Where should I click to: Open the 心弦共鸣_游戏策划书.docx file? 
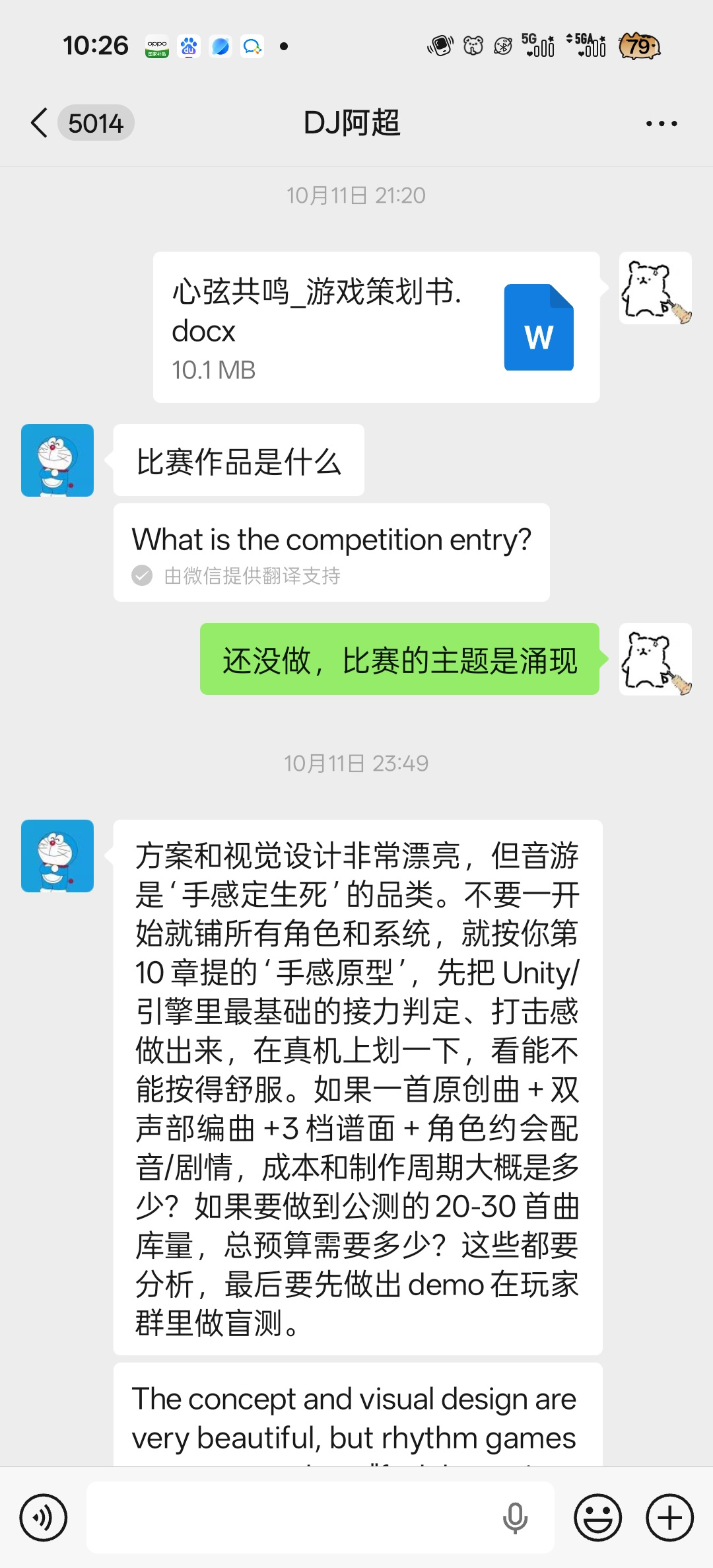(376, 327)
